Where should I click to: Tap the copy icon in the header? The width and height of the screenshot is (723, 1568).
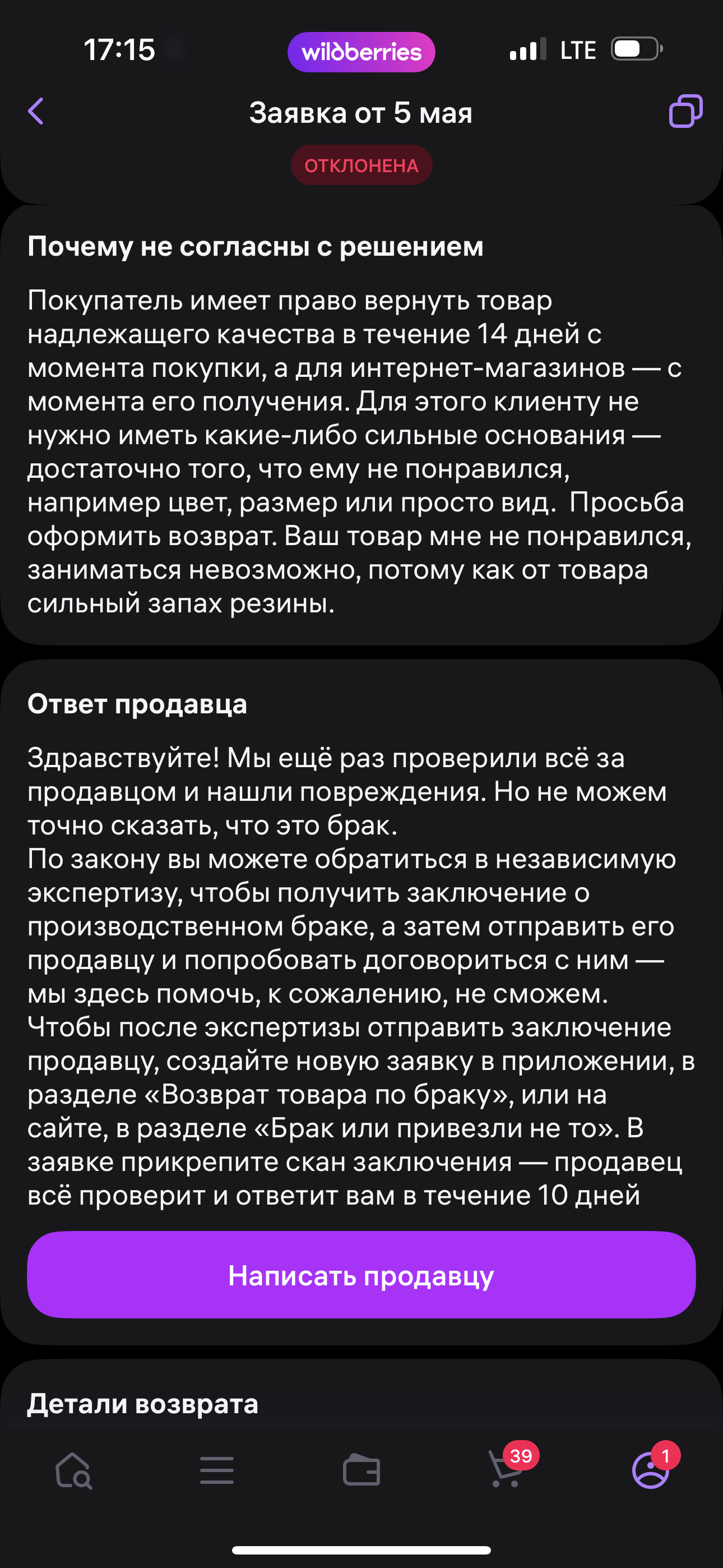[686, 112]
